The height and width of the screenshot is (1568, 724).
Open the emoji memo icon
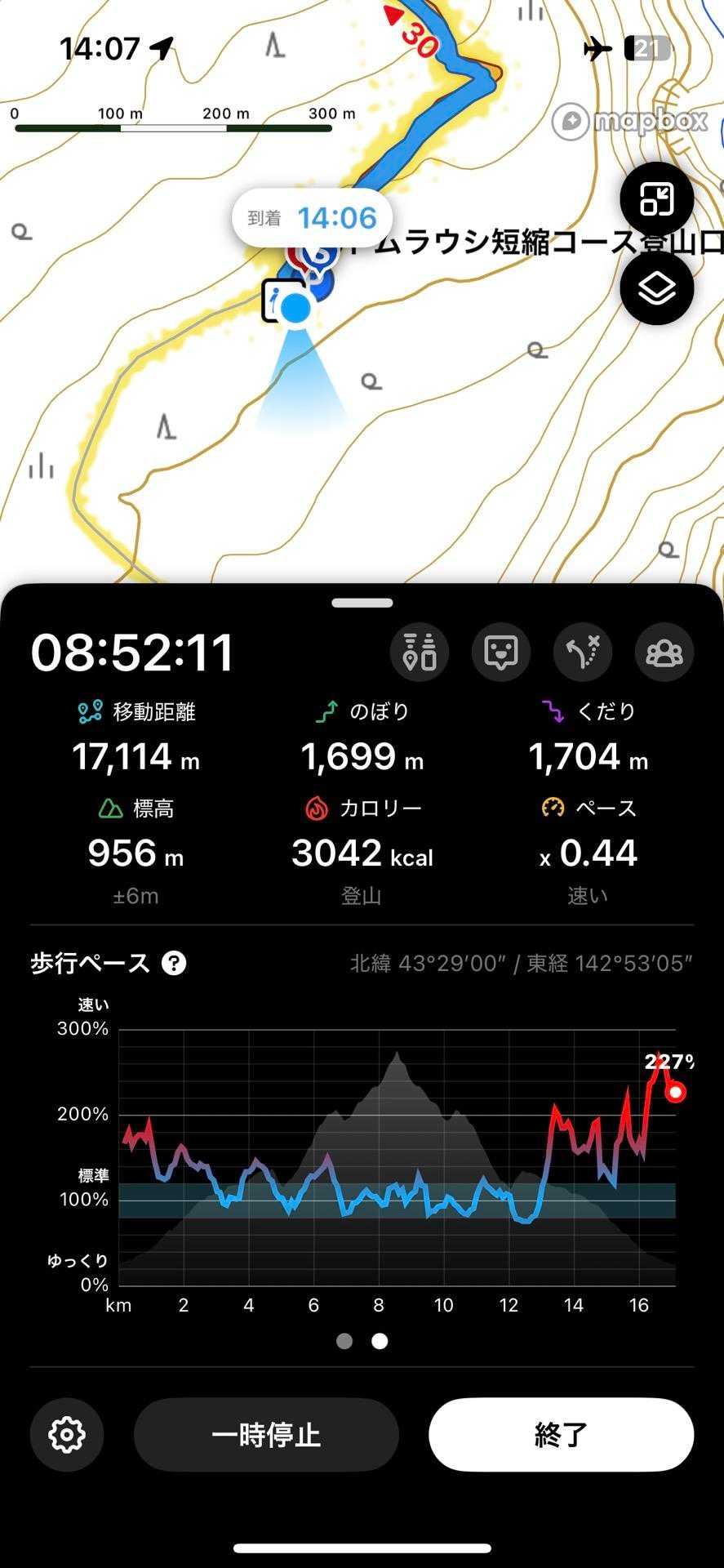[501, 652]
